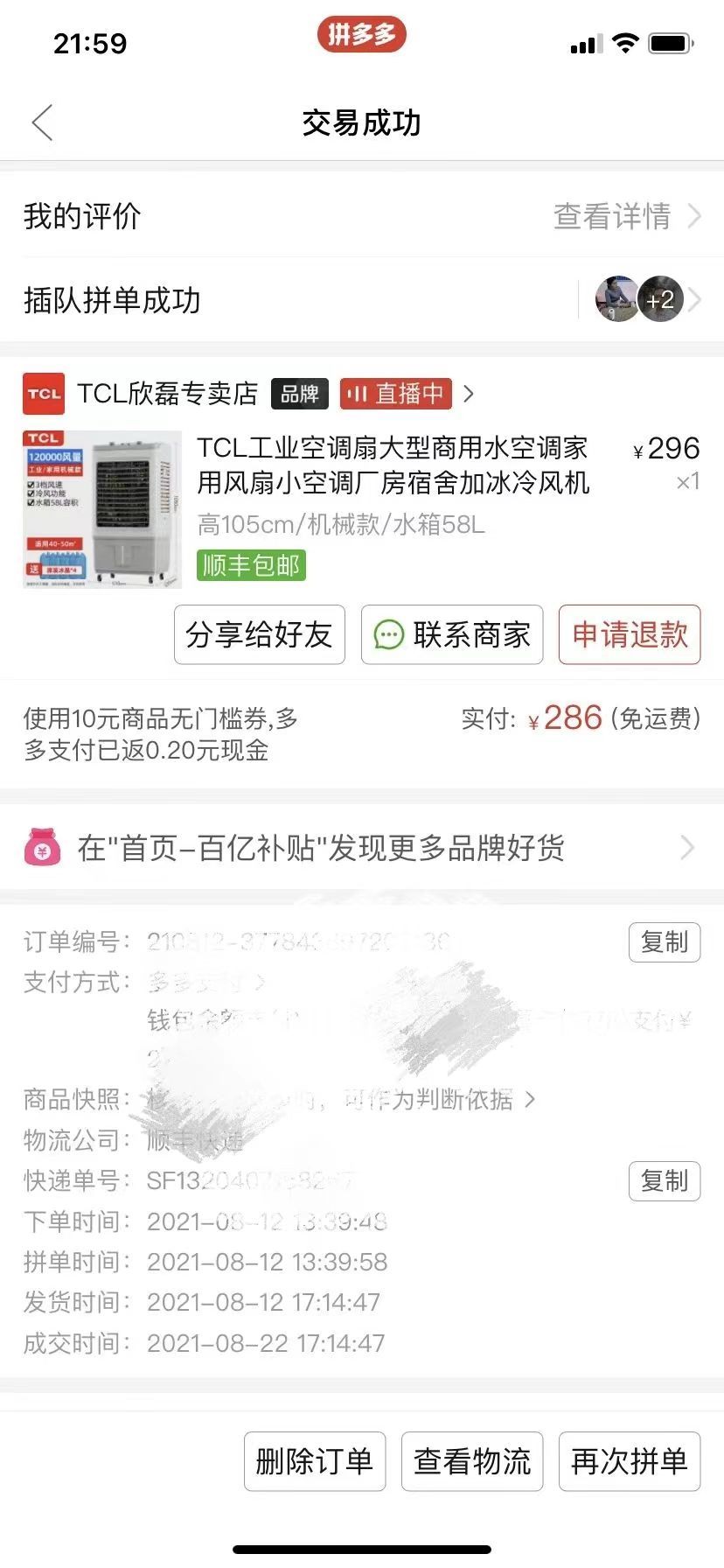Viewport: 724px width, 1568px height.
Task: Tap 分享给好友 to share
Action: pos(260,634)
